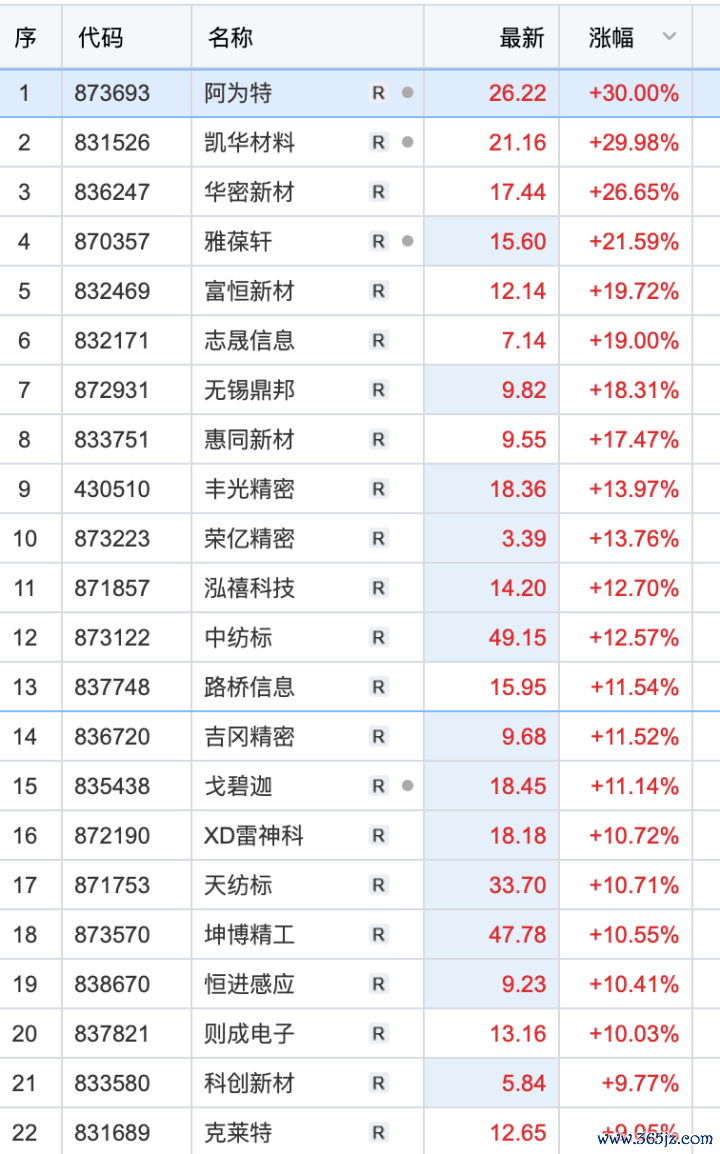Open stock 坤博精工
The height and width of the screenshot is (1154, 720).
click(360, 935)
